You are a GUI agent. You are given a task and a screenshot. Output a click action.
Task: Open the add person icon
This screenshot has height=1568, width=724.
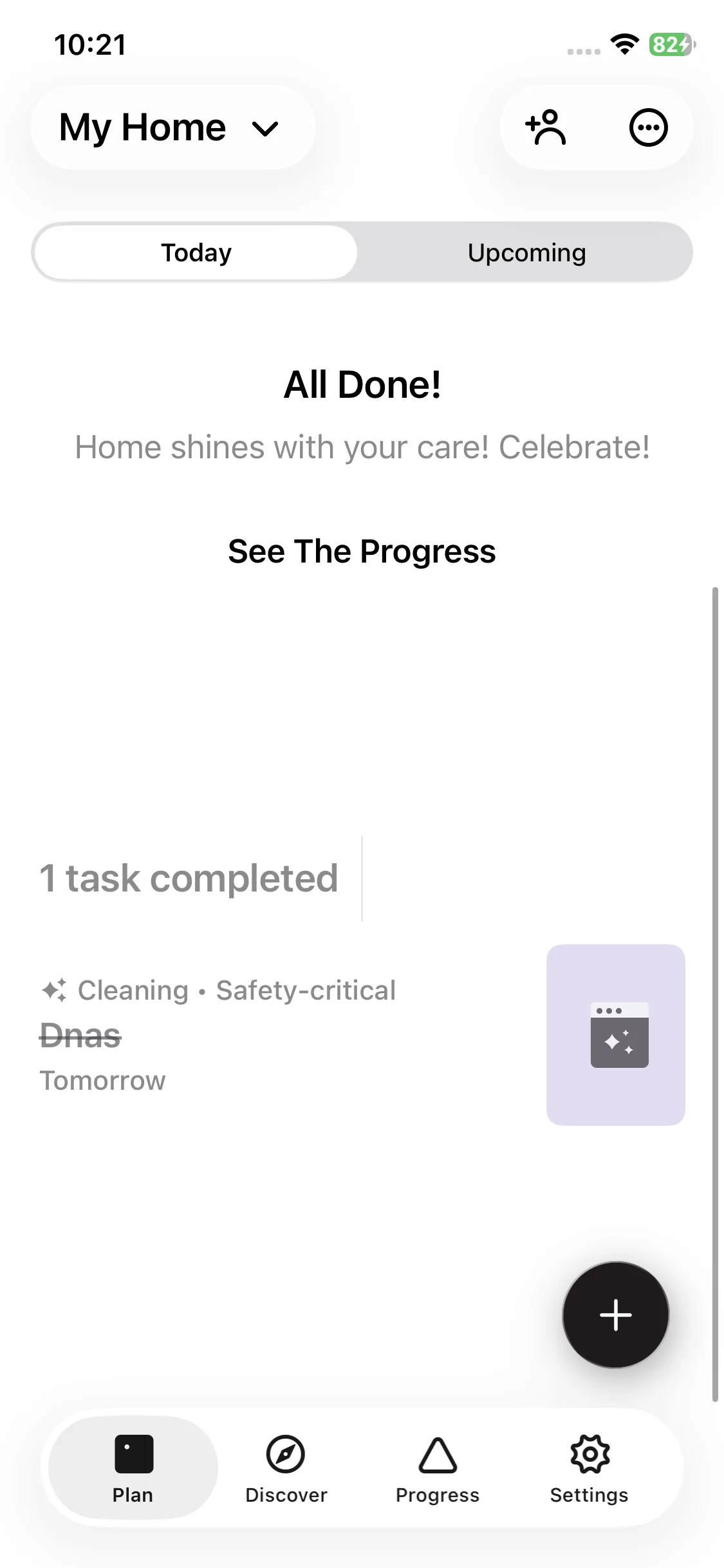546,127
